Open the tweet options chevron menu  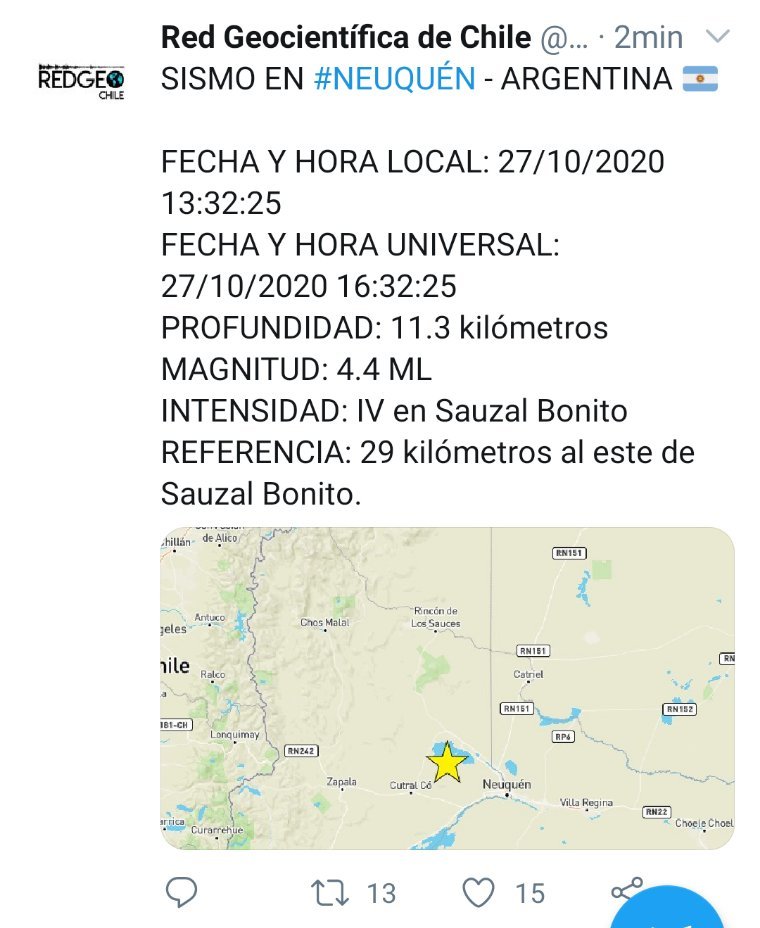pos(717,38)
